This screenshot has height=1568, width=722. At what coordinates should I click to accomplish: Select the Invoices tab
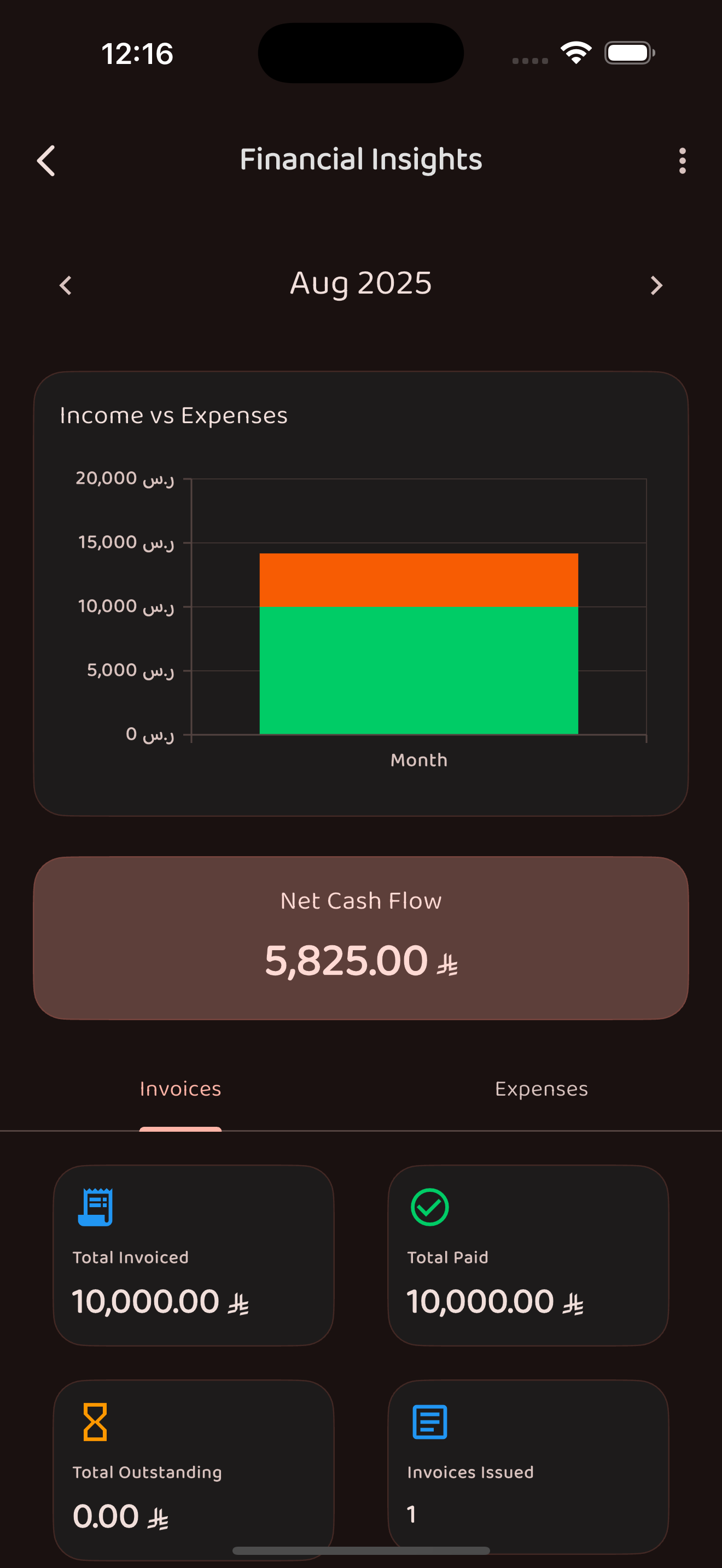point(180,1089)
